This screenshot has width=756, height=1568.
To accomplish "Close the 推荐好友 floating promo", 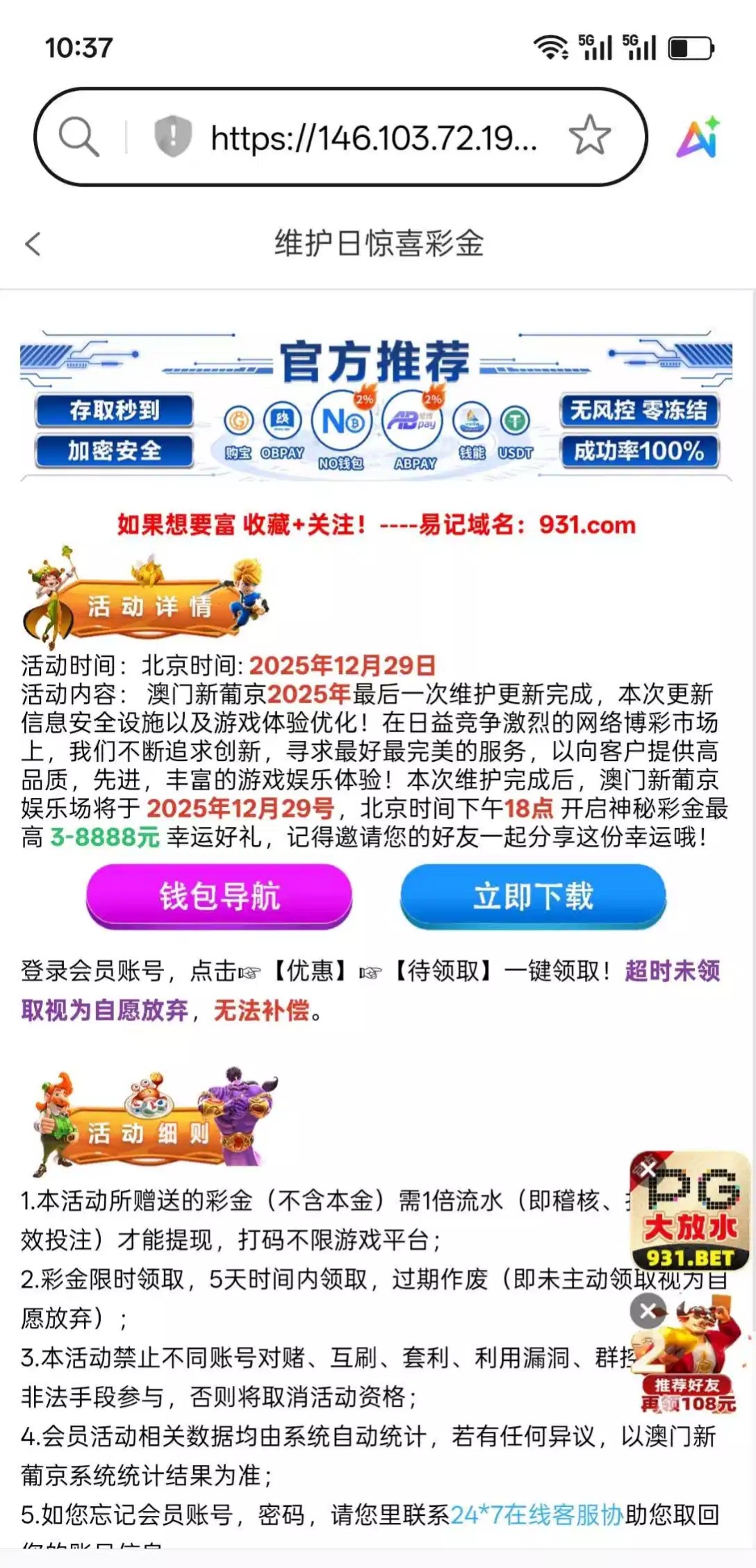I will pos(648,1311).
